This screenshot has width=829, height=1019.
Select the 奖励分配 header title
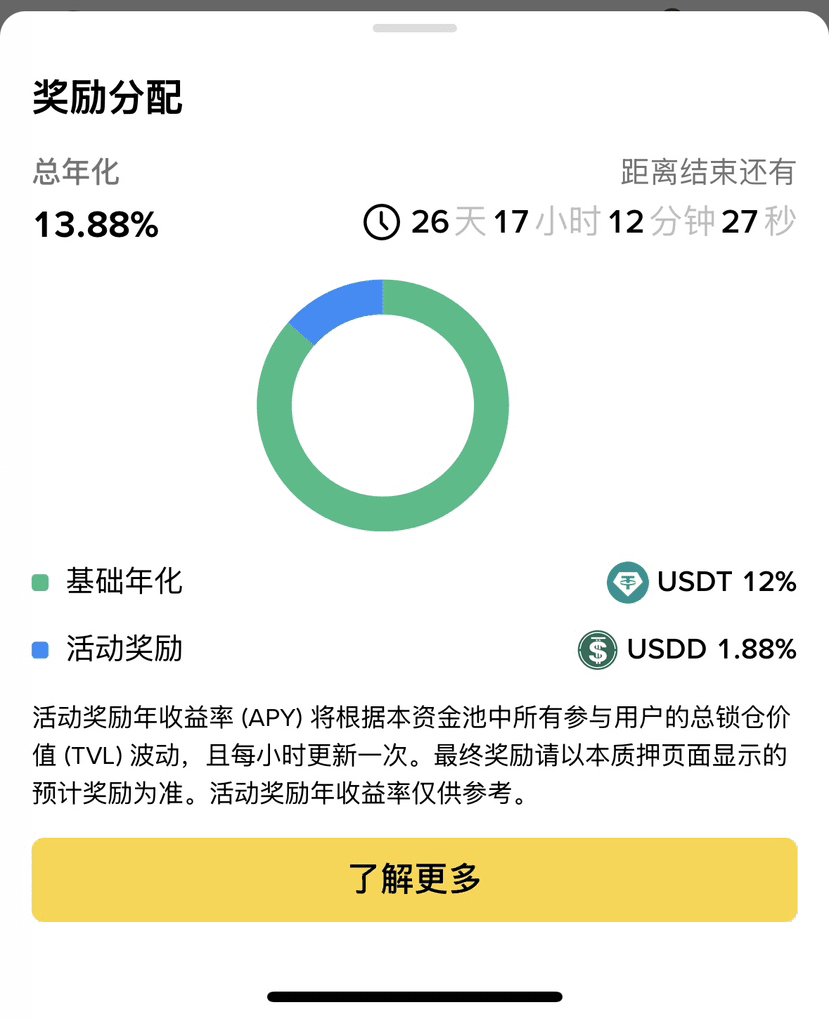pos(105,99)
